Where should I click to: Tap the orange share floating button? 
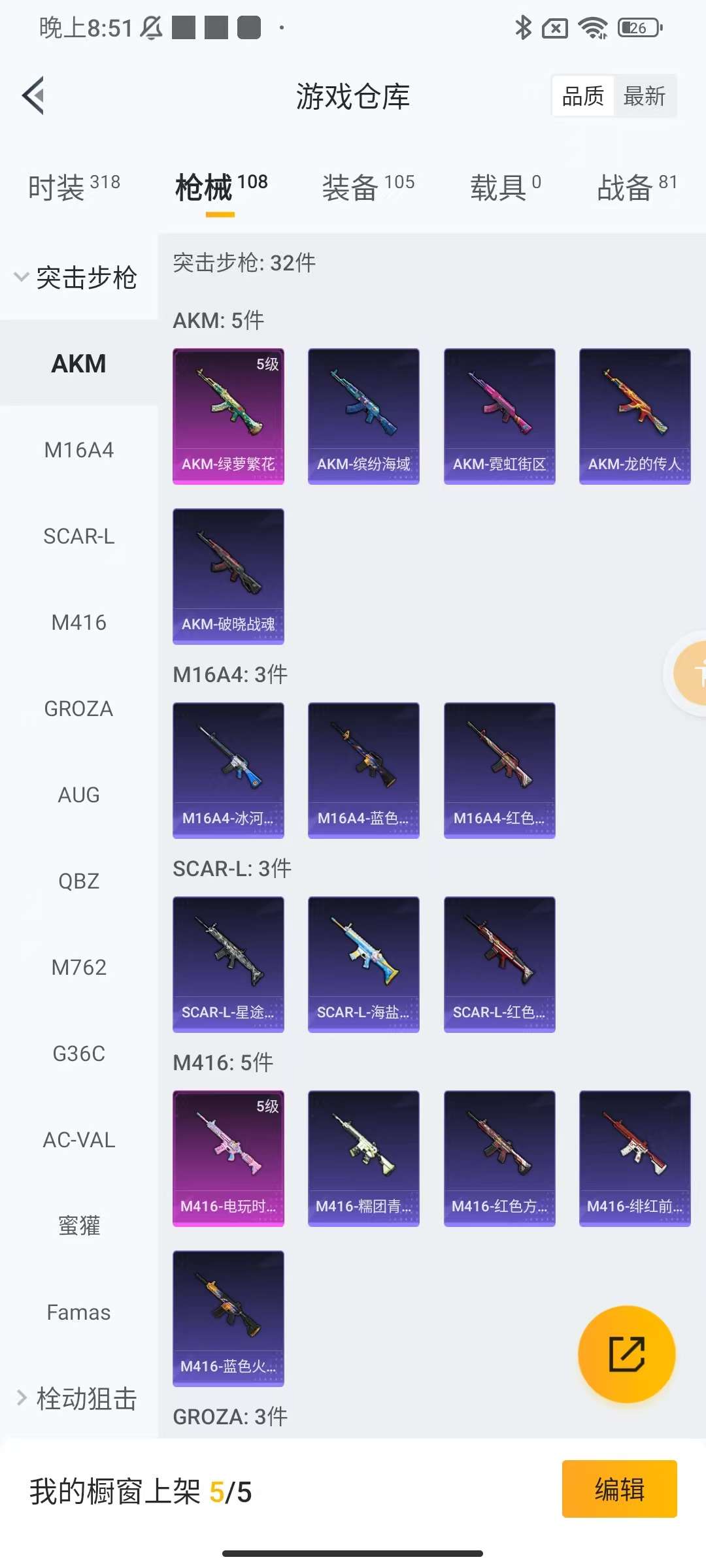626,1354
